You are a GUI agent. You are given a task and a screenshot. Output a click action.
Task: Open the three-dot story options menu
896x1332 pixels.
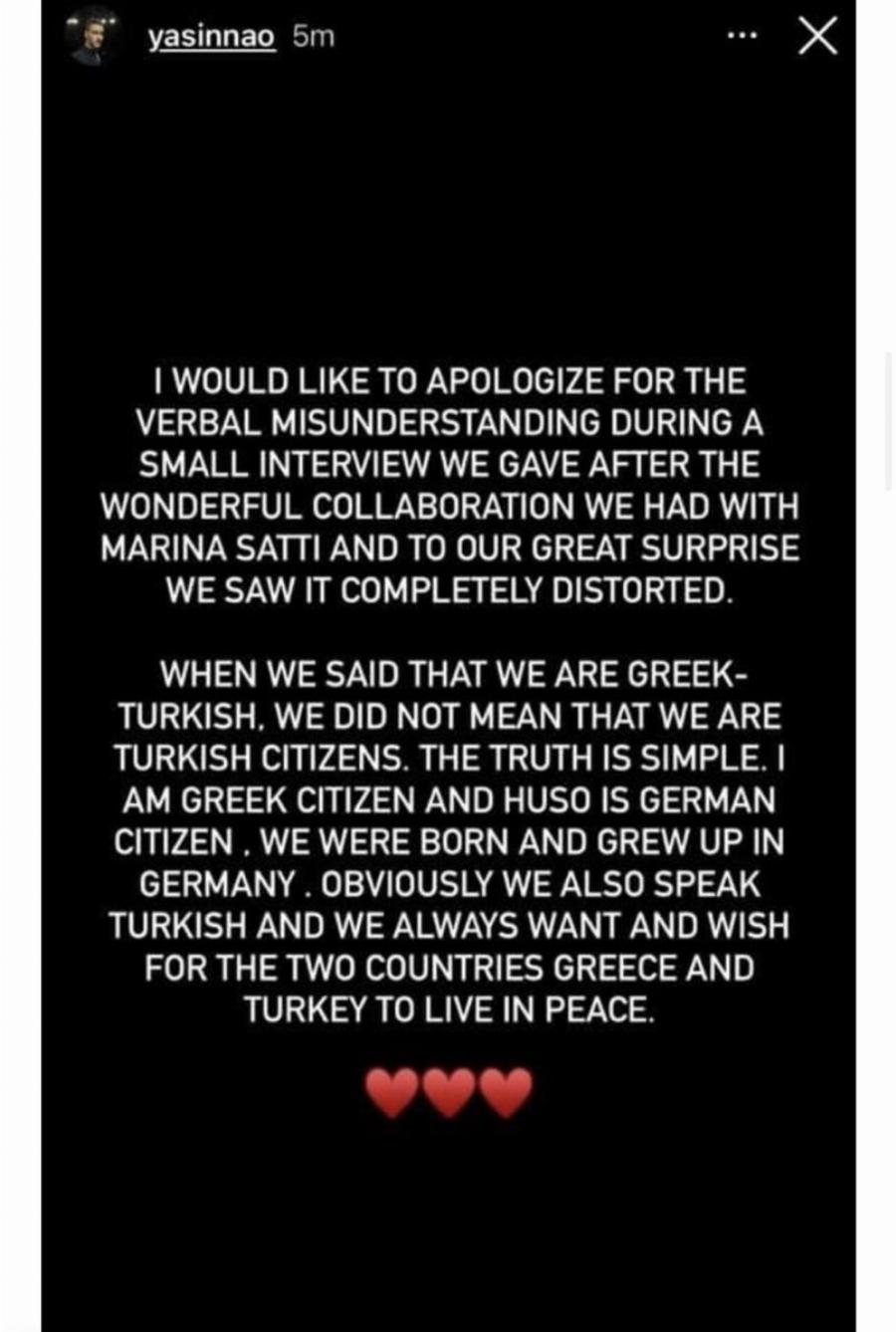point(741,37)
